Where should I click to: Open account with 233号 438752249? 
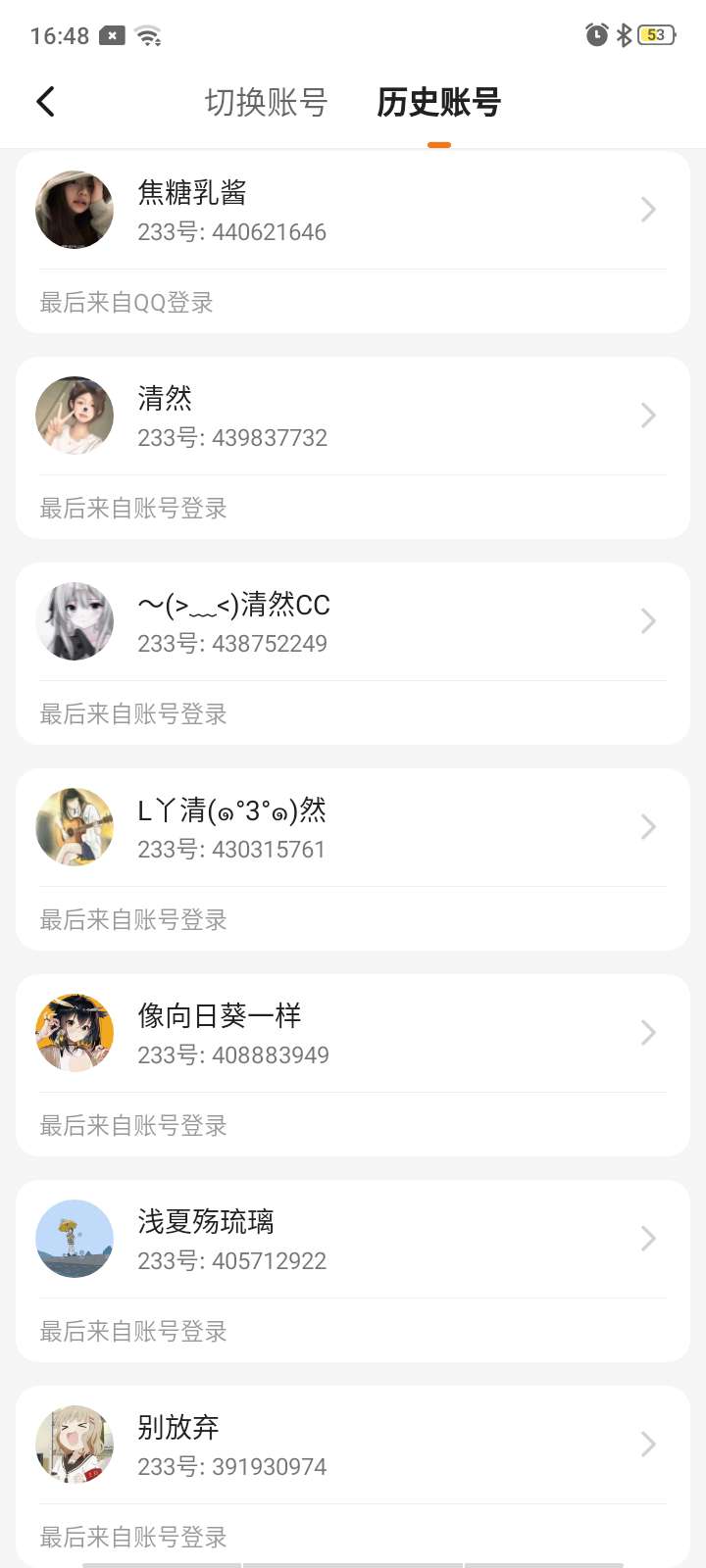tap(353, 622)
